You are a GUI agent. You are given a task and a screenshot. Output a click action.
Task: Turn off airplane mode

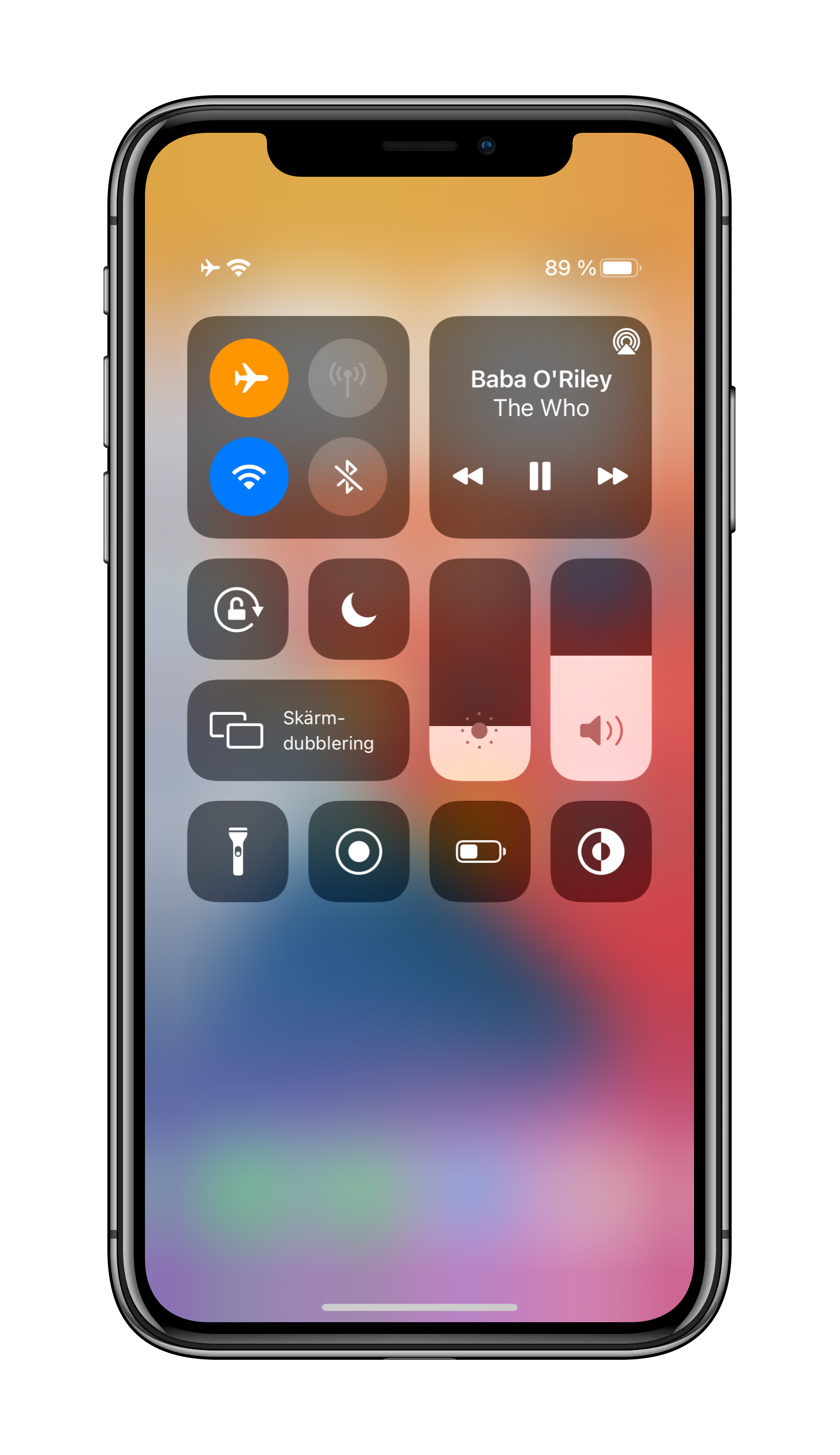point(248,378)
